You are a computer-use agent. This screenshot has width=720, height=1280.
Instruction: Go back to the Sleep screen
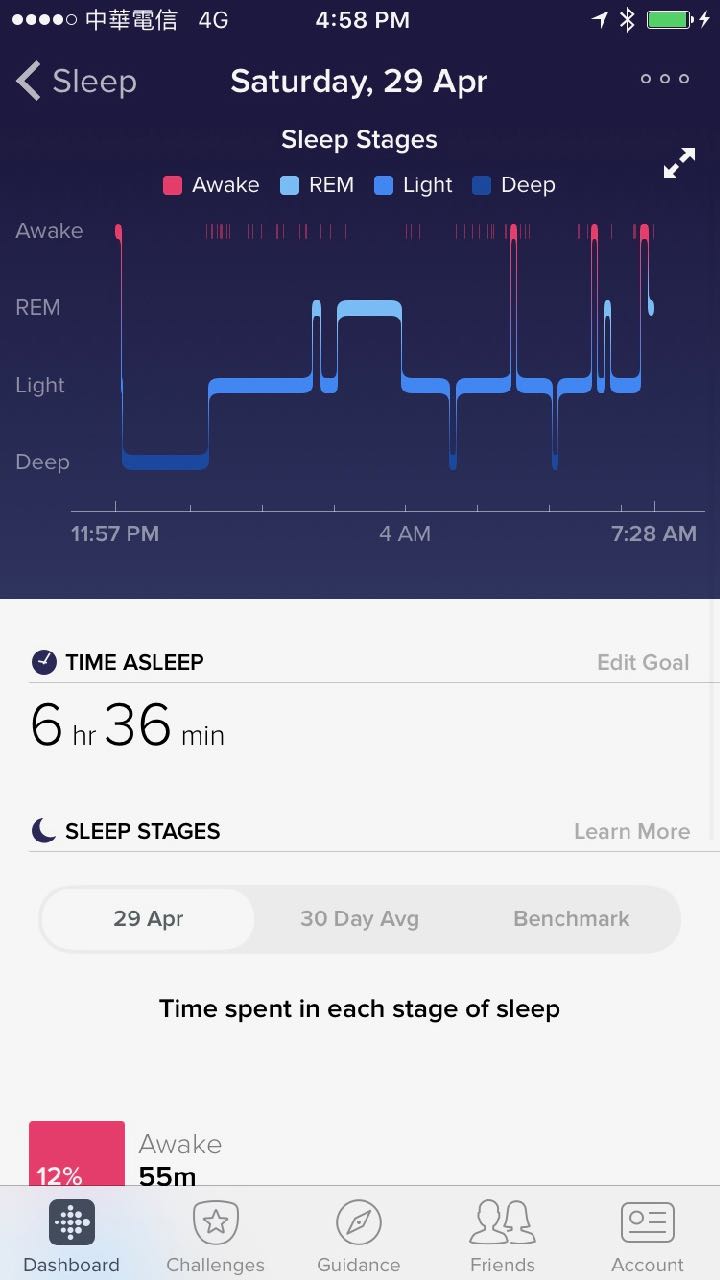(76, 81)
